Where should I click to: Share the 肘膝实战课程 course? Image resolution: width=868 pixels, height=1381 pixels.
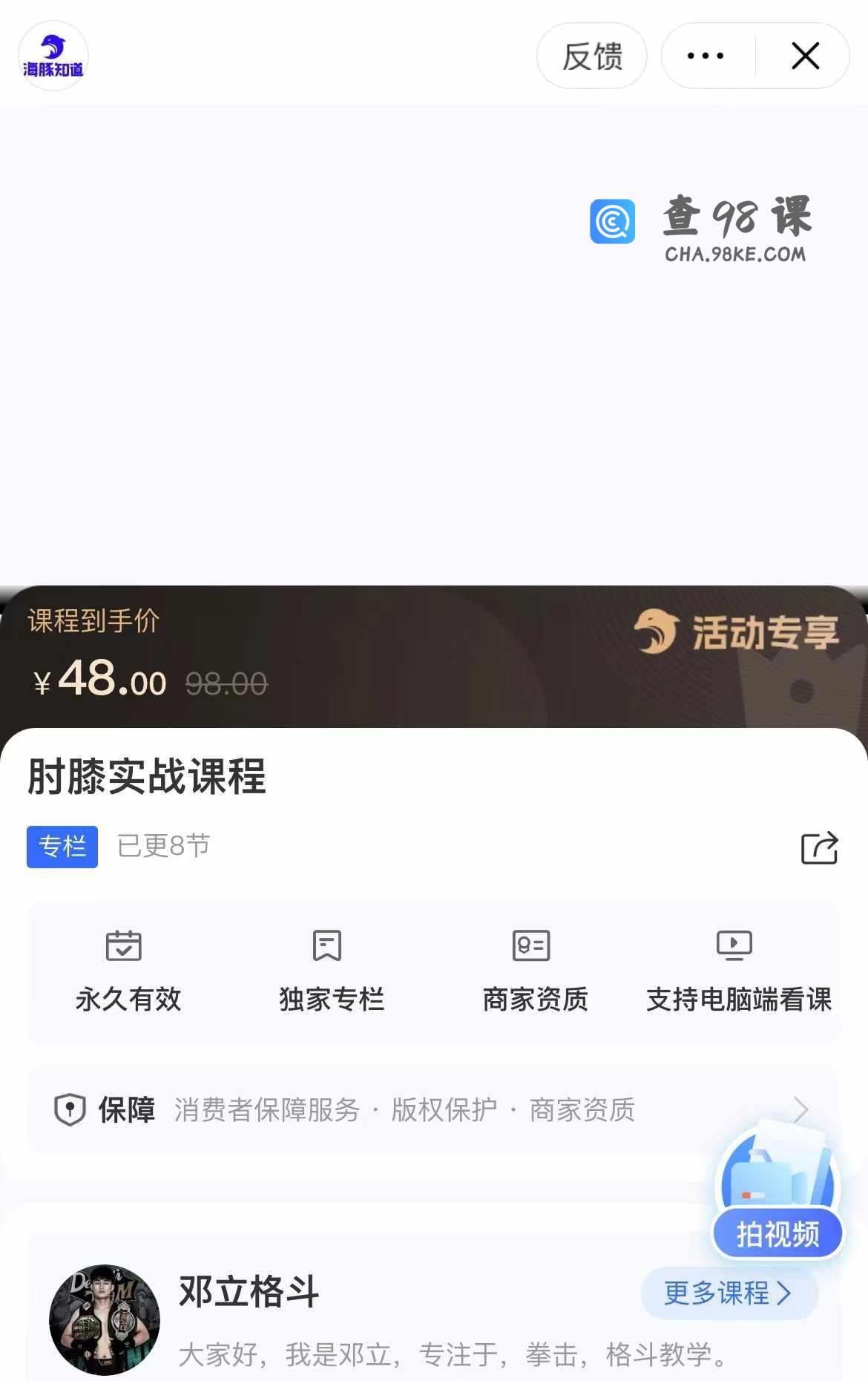click(819, 847)
